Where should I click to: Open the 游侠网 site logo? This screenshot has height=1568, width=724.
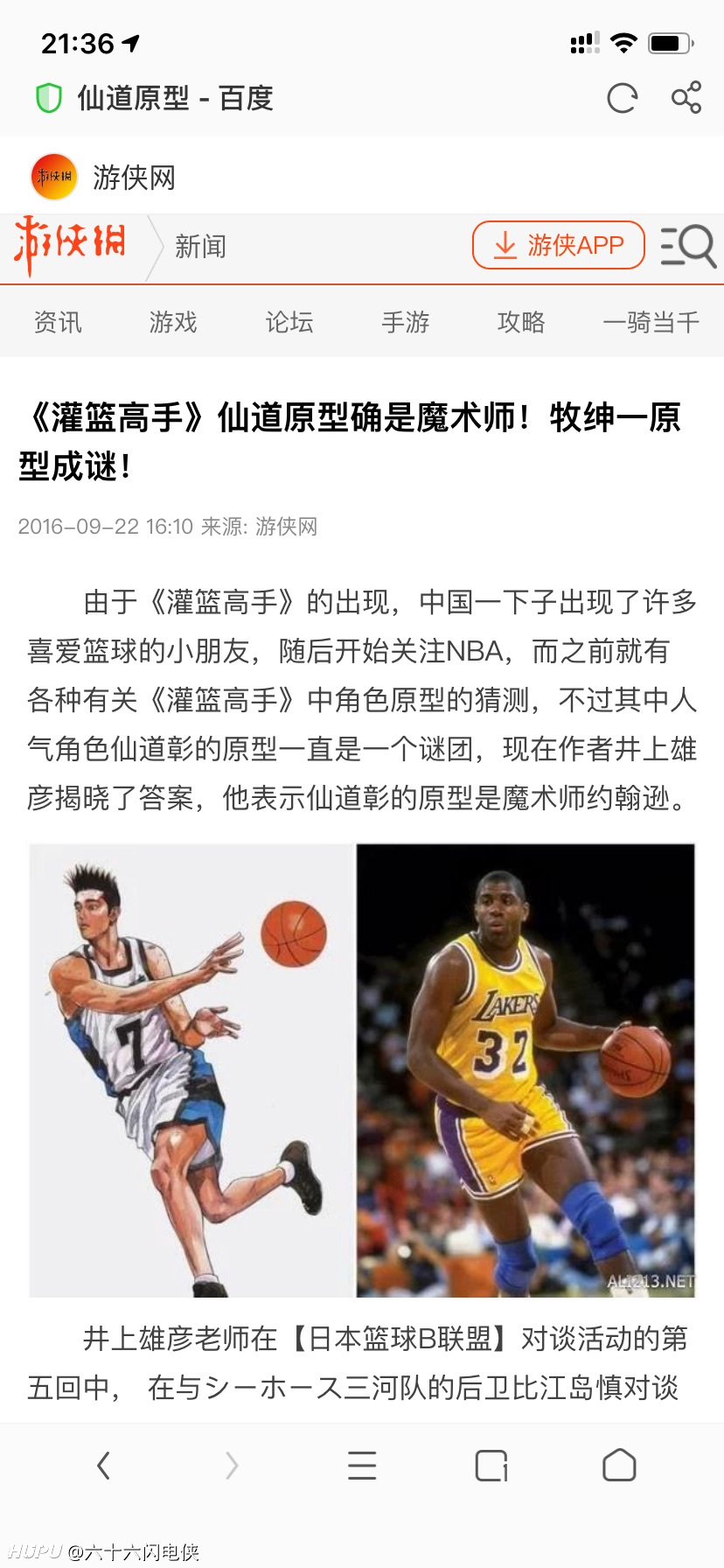click(70, 245)
